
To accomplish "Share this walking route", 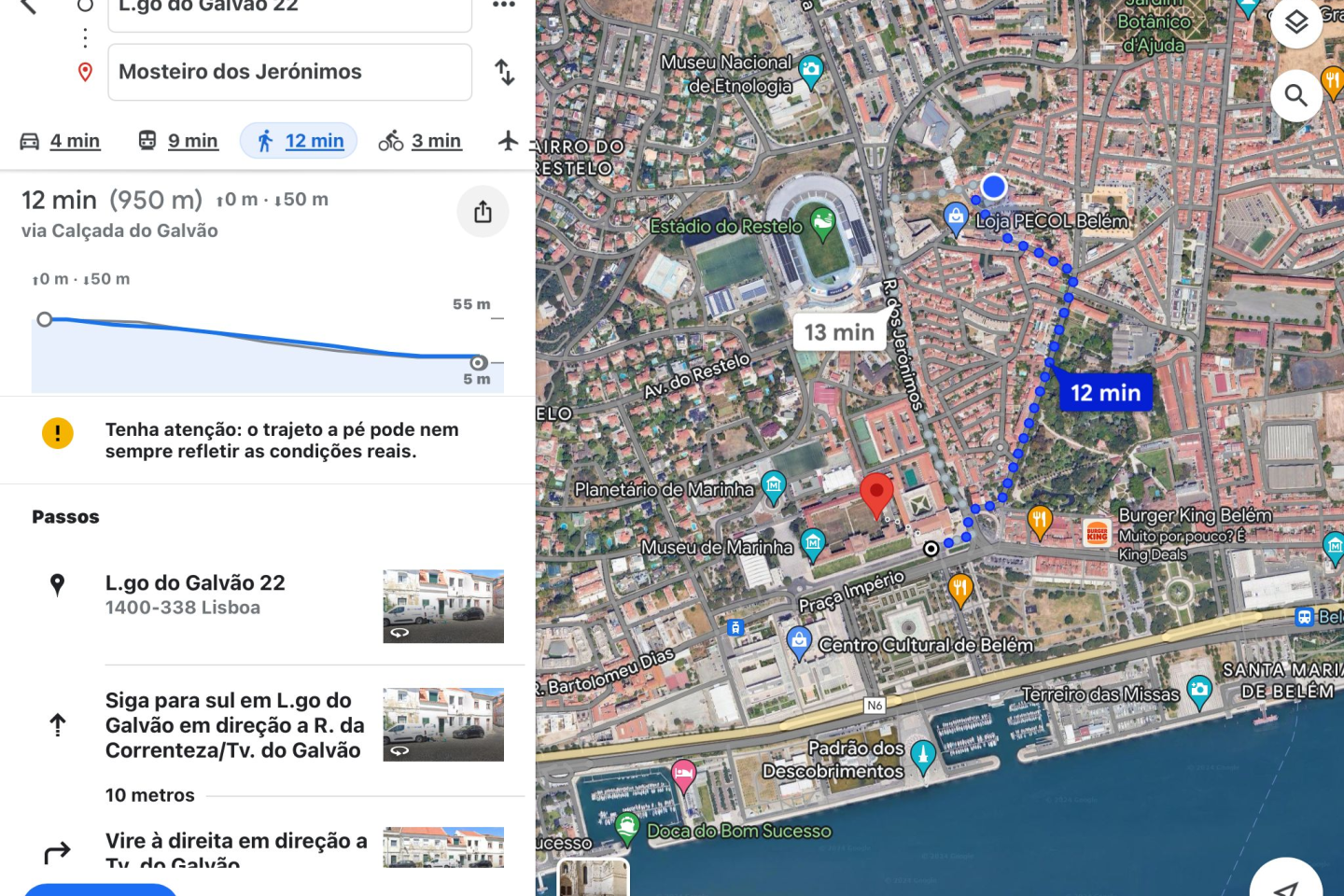I will click(483, 212).
